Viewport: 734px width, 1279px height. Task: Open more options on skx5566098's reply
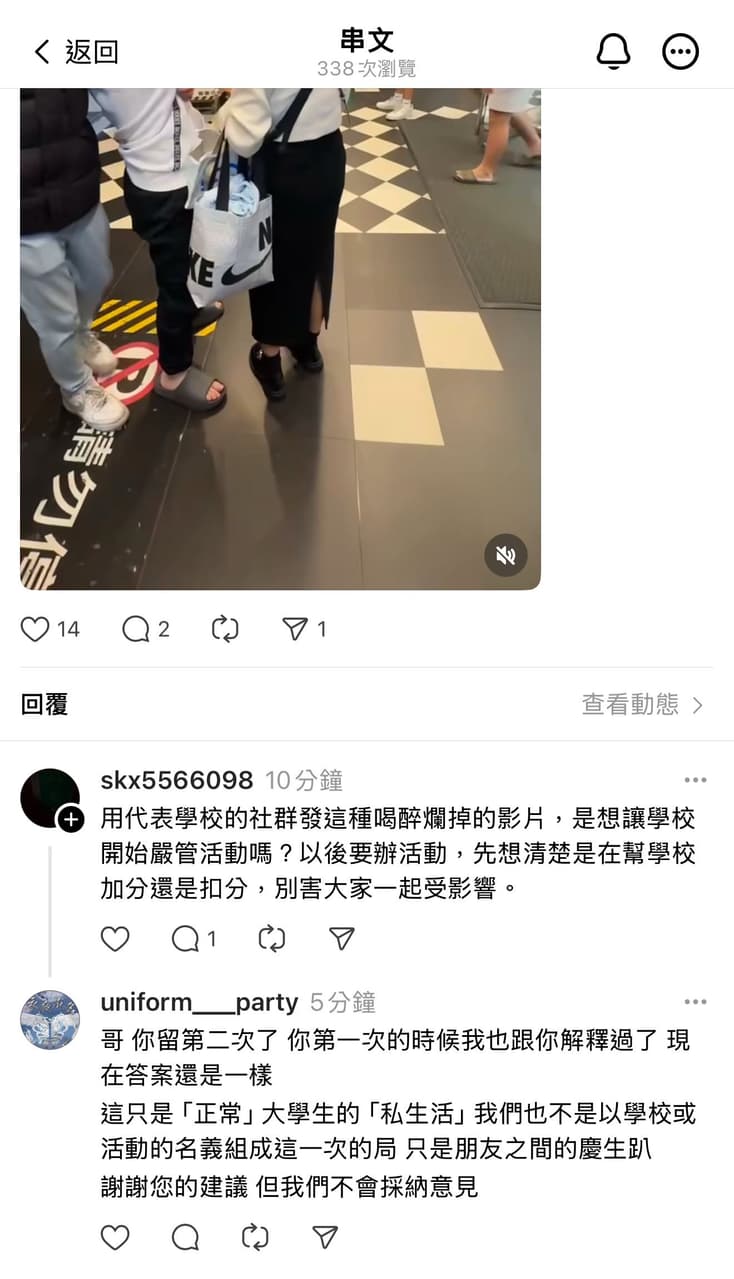click(695, 780)
